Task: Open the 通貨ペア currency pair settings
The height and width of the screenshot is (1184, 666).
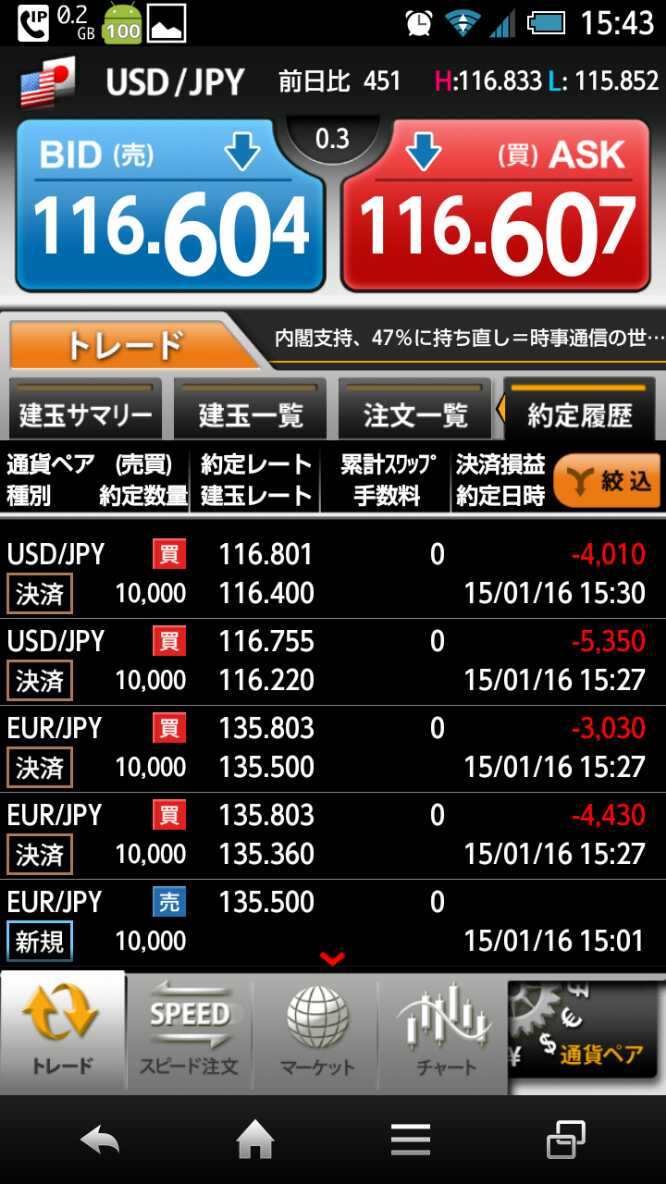Action: tap(588, 1034)
